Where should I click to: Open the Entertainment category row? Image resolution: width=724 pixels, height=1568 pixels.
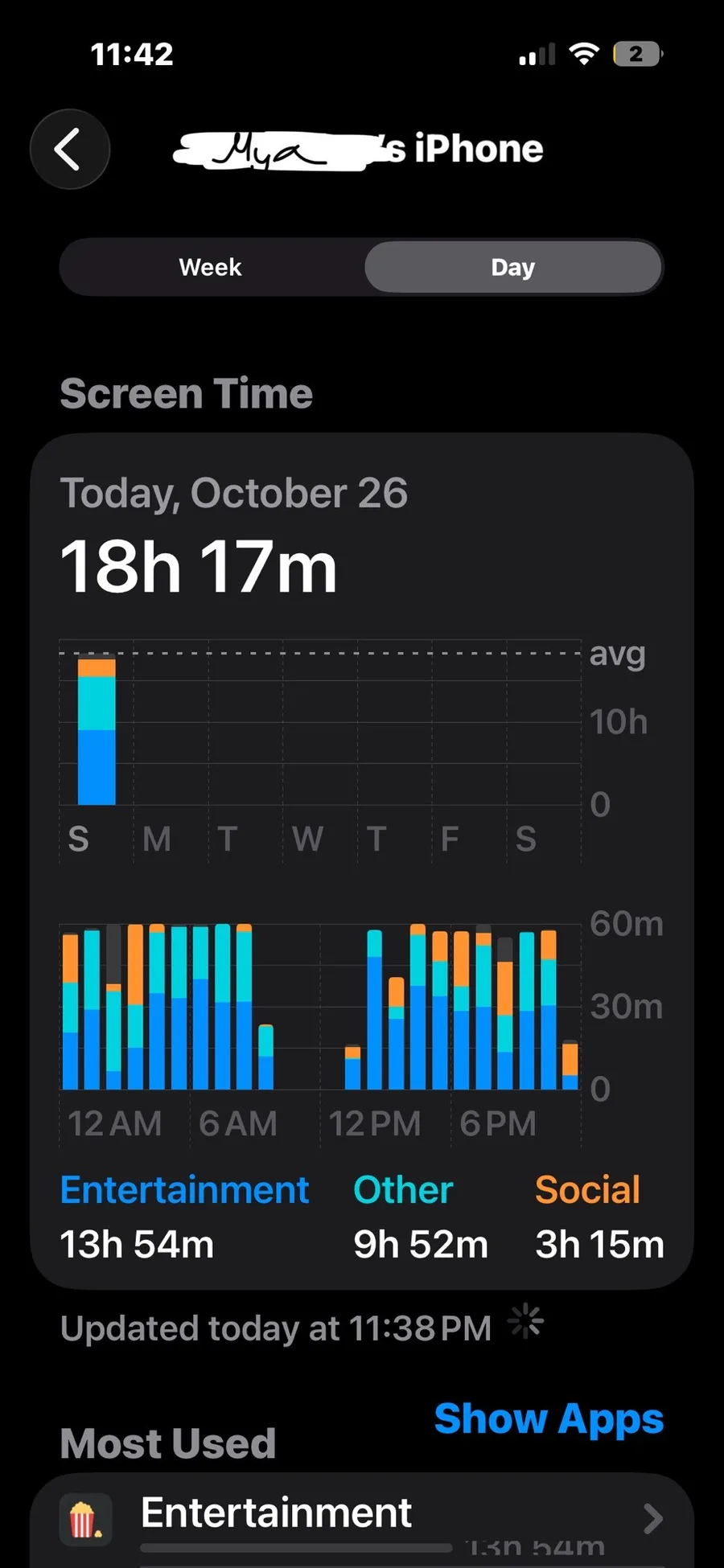(362, 1518)
